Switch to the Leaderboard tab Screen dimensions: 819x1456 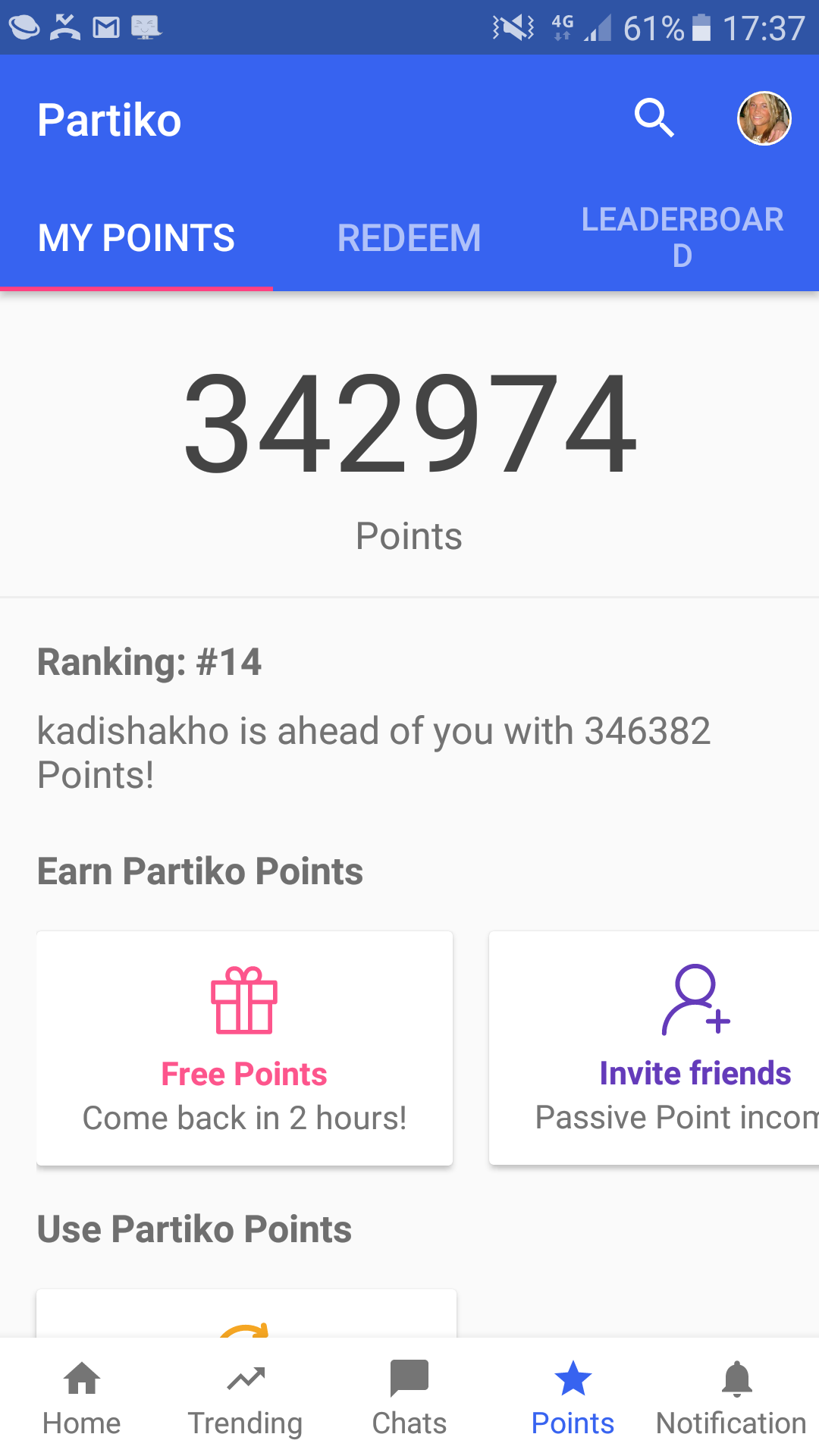coord(682,237)
